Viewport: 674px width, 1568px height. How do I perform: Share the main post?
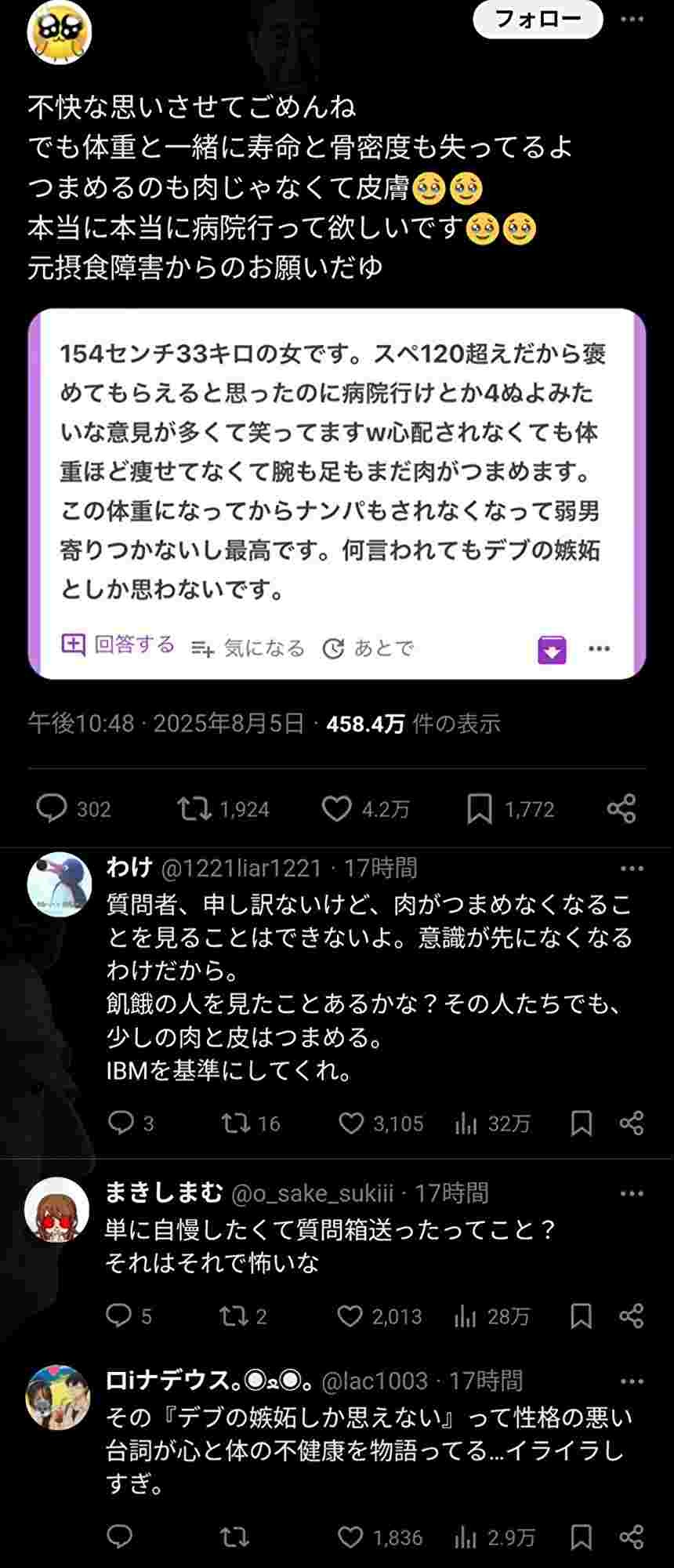point(621,808)
